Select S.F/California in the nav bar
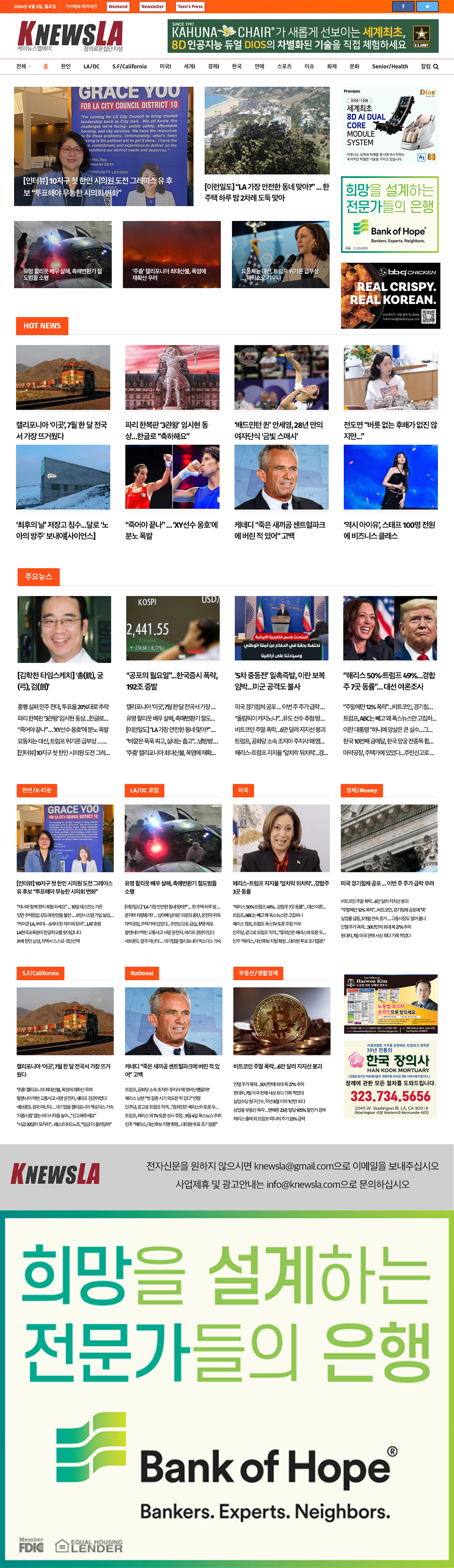Image resolution: width=454 pixels, height=1568 pixels. (129, 67)
